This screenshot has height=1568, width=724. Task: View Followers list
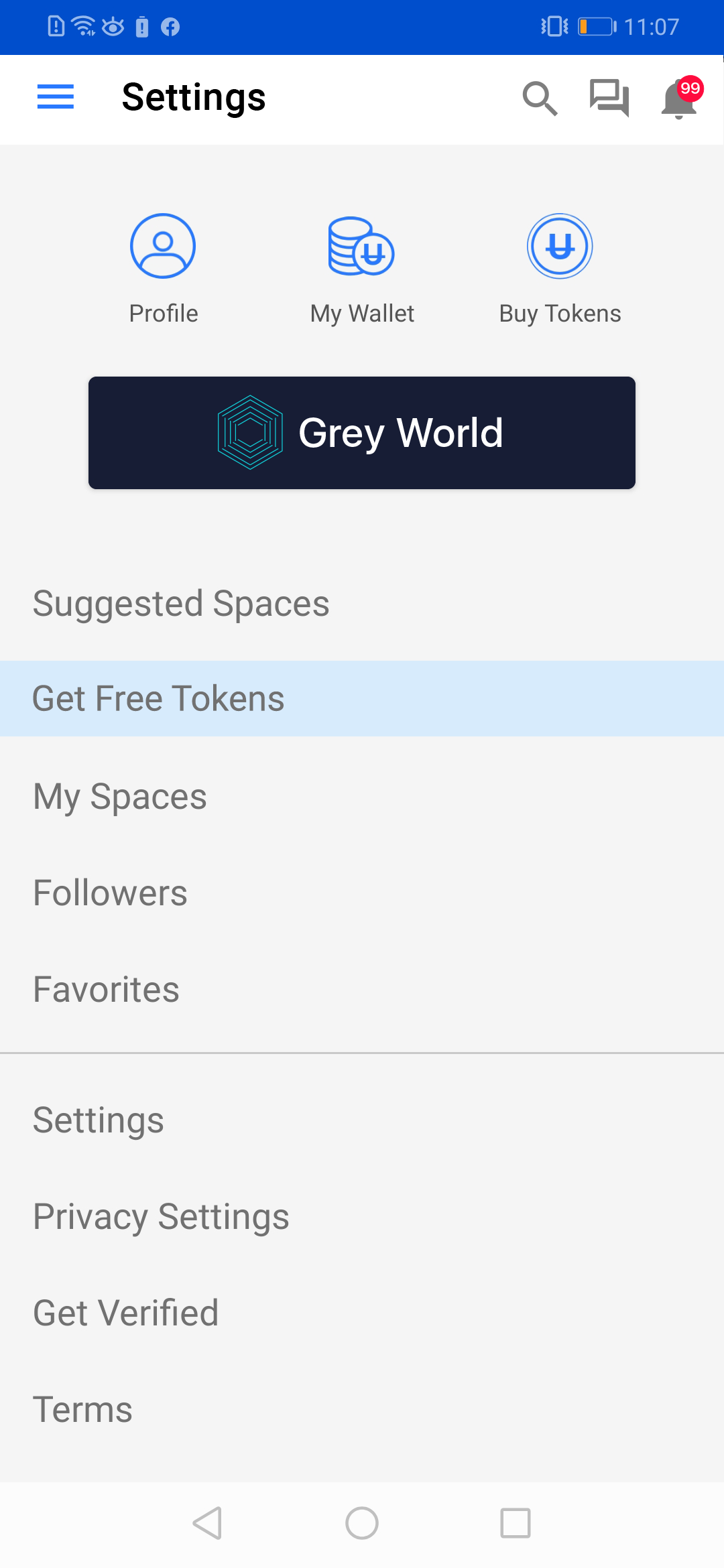point(362,893)
